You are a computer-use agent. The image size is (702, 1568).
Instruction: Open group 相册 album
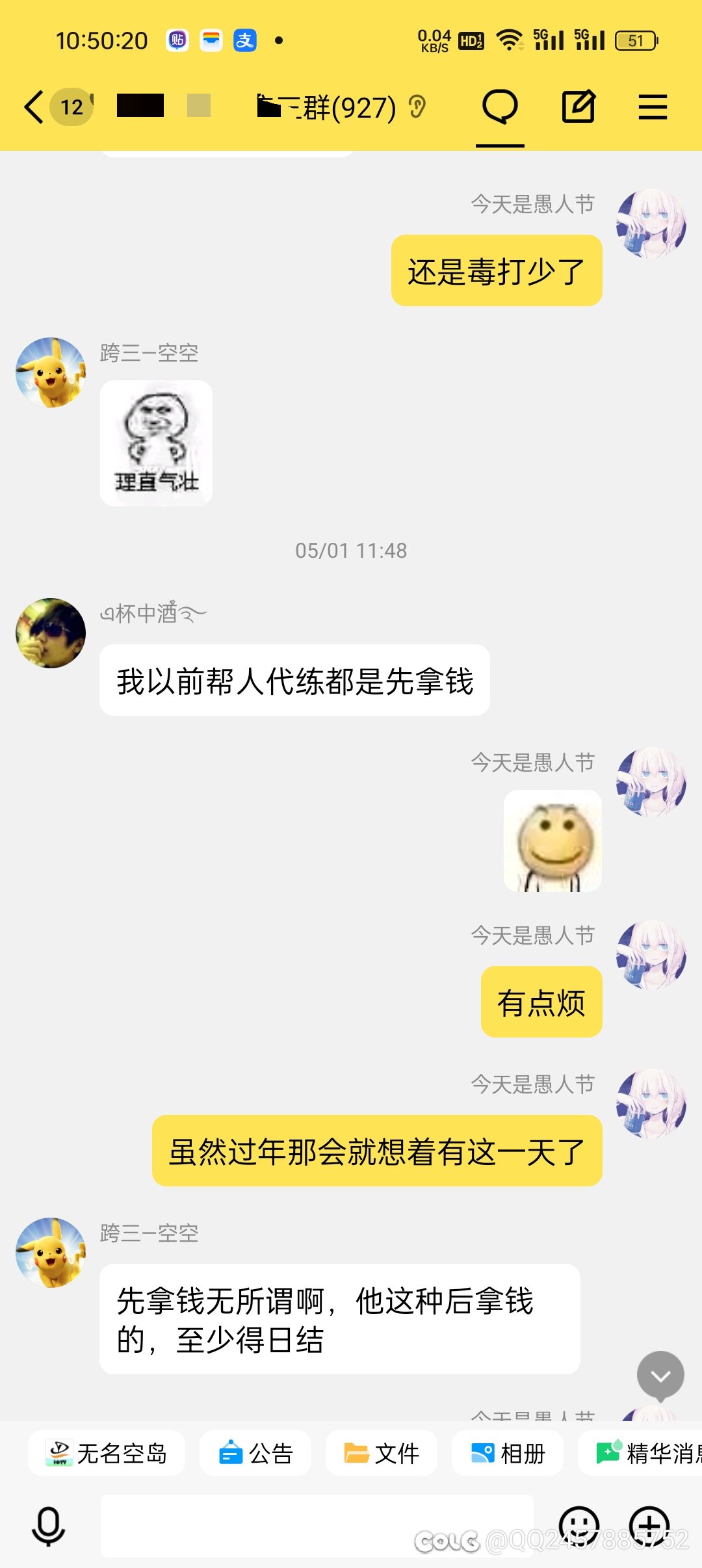click(x=508, y=1453)
